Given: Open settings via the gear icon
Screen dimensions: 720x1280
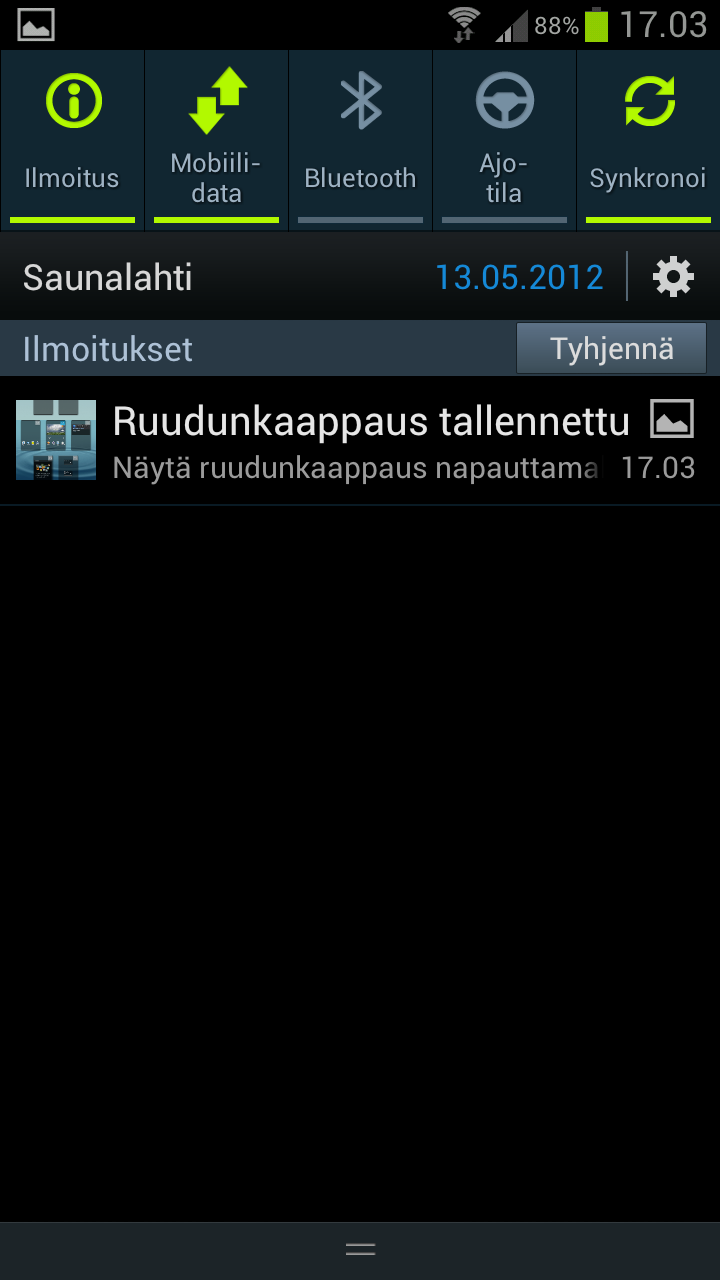Looking at the screenshot, I should click(x=673, y=277).
